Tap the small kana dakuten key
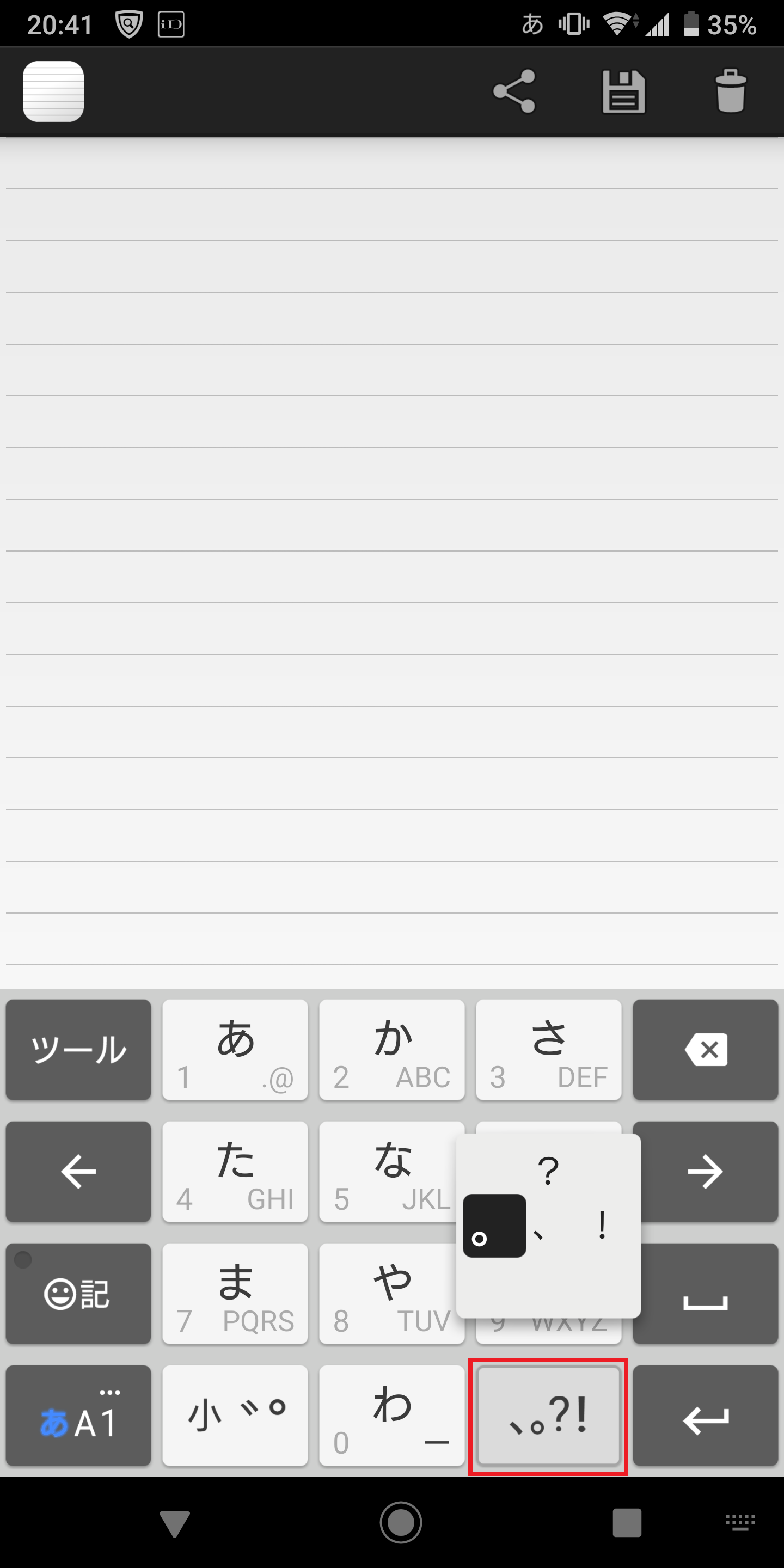 click(235, 1416)
